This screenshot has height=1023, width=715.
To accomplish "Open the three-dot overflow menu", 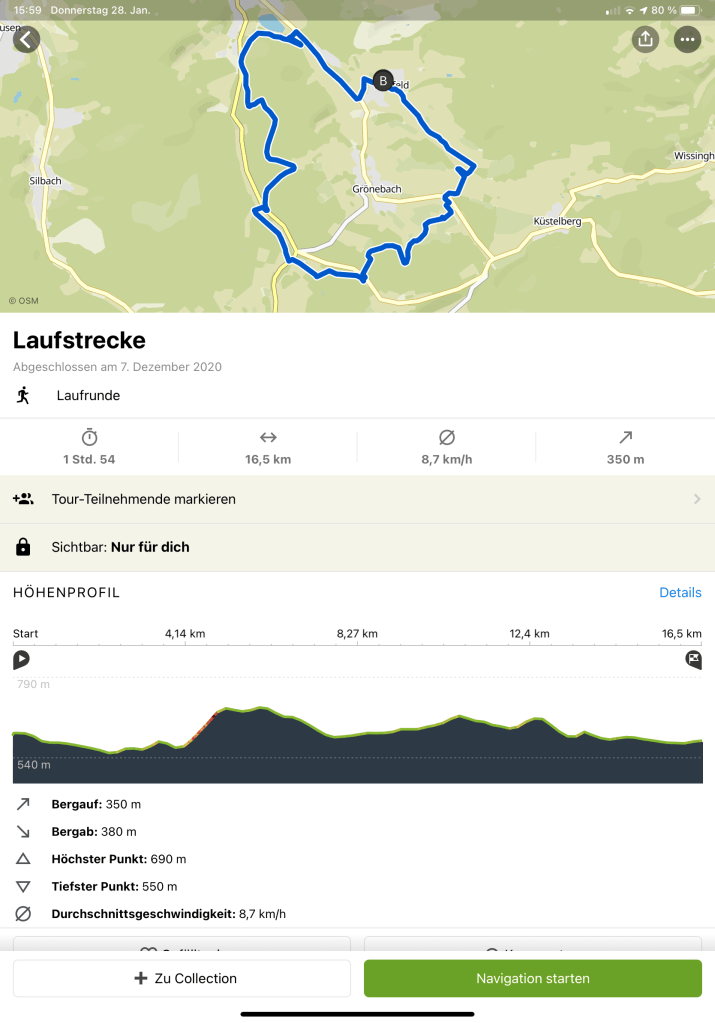I will tap(687, 39).
